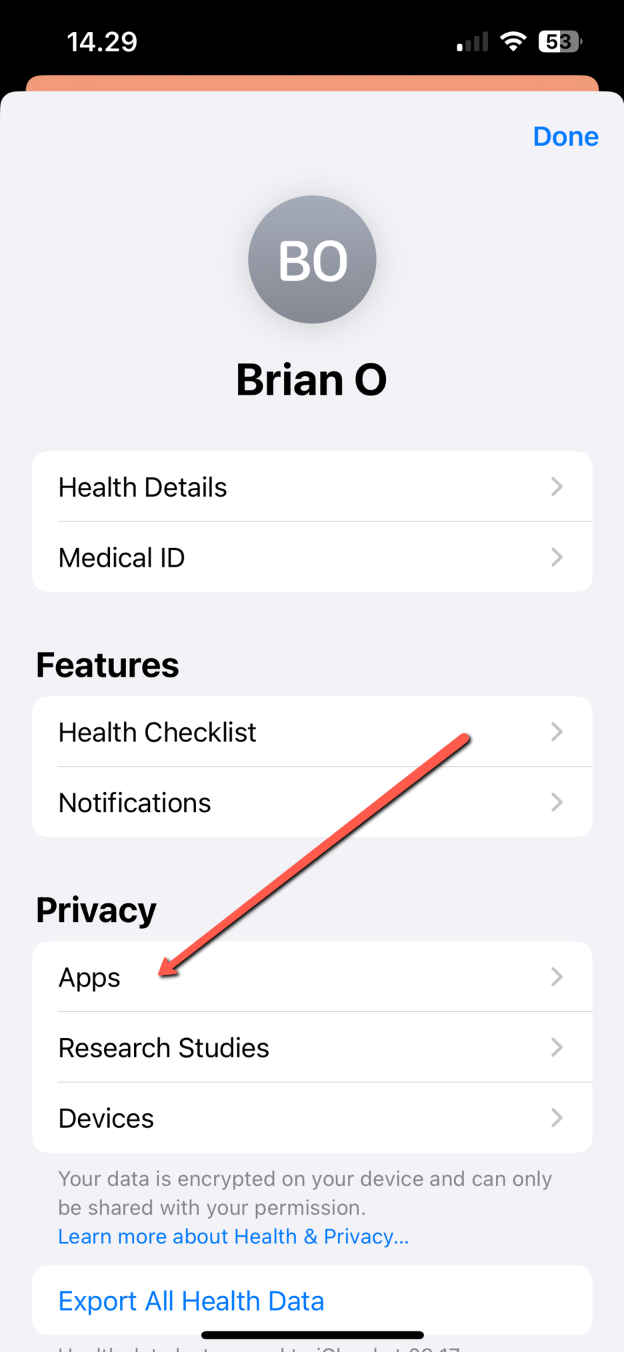The width and height of the screenshot is (624, 1352).
Task: Open Health Details
Action: (312, 487)
